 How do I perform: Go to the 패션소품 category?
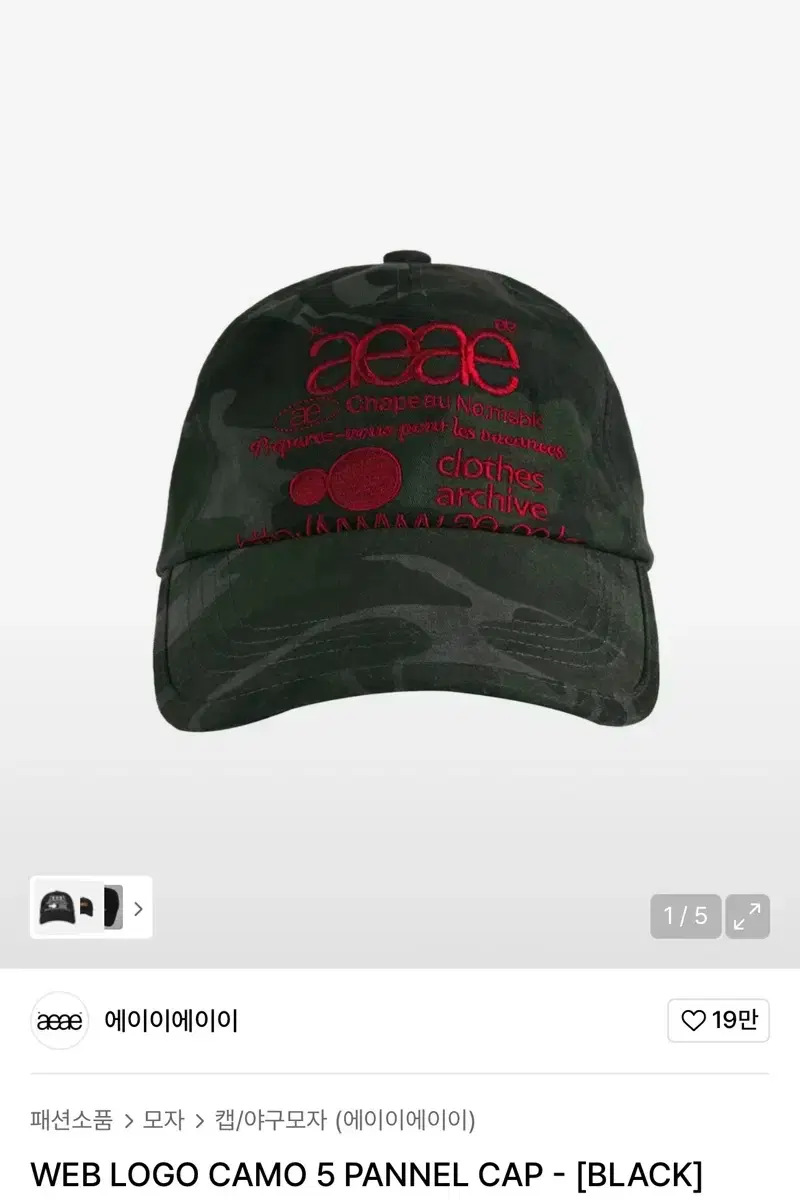(x=71, y=1119)
